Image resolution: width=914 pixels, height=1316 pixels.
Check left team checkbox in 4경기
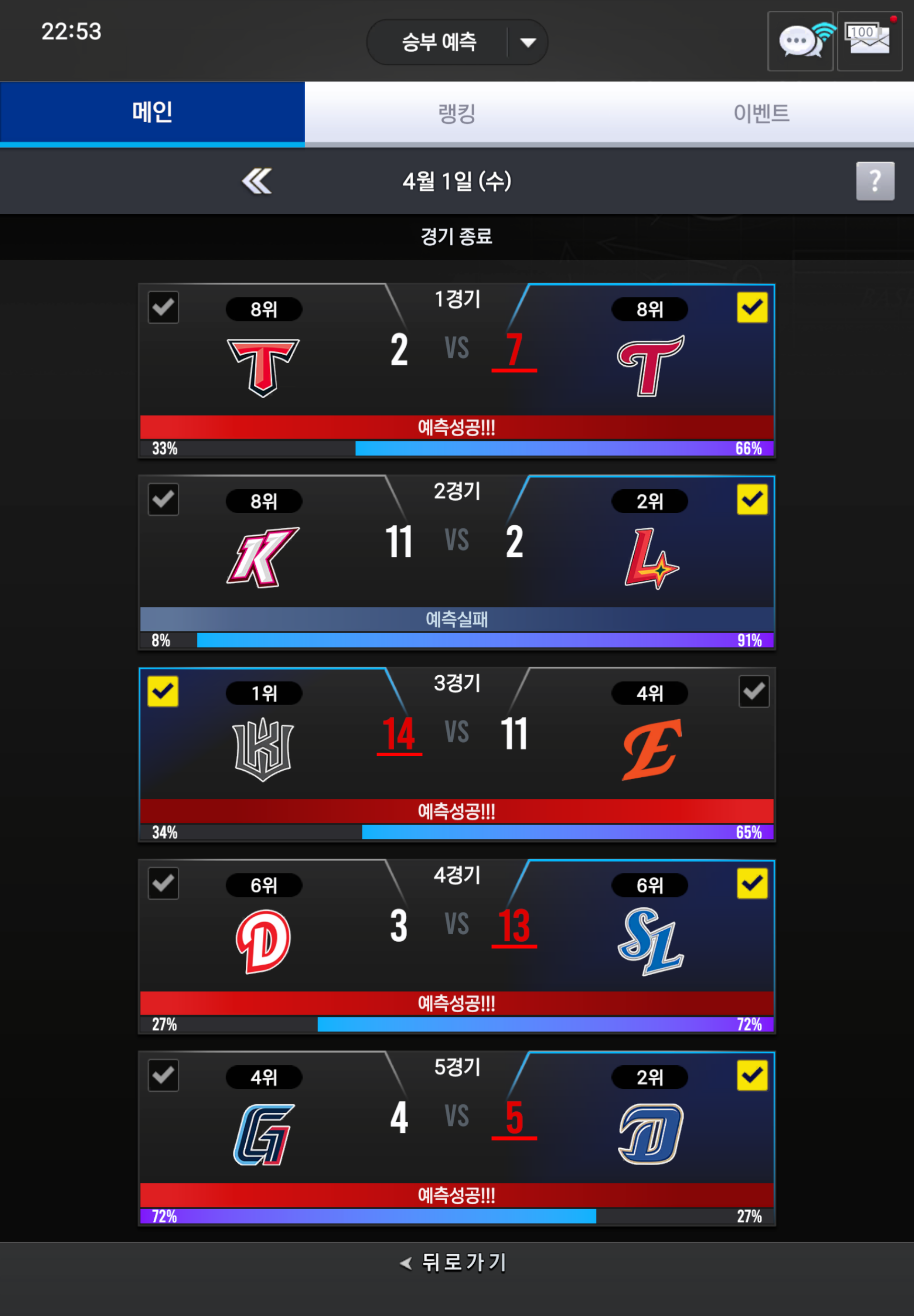point(163,883)
